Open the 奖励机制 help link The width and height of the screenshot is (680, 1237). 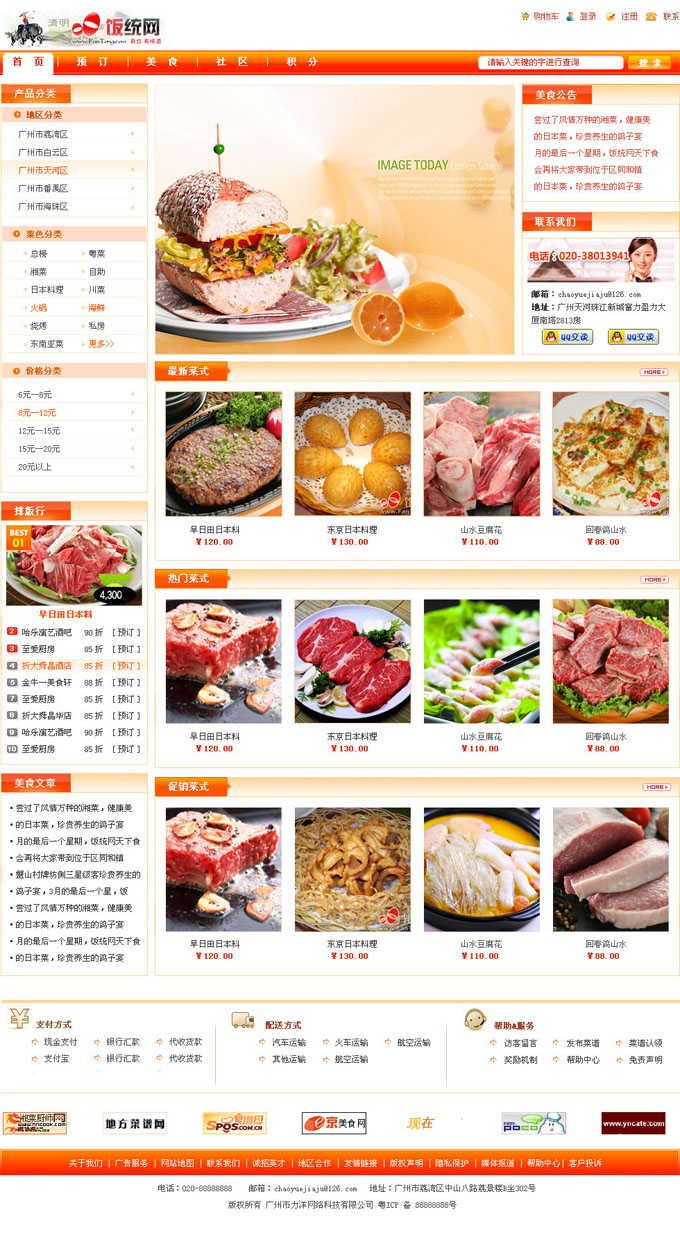(520, 1059)
